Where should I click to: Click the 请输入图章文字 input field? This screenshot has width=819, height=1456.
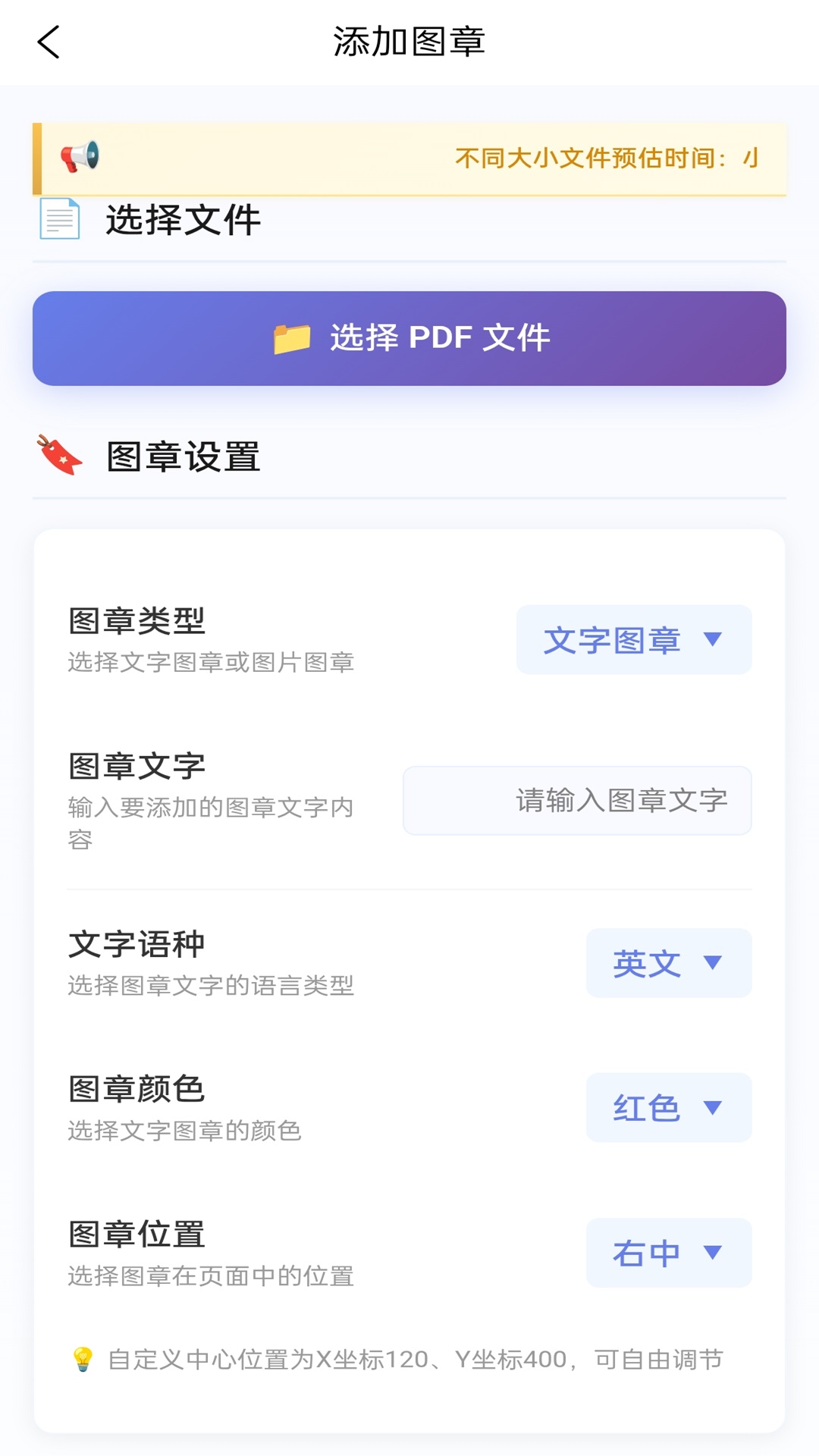577,800
